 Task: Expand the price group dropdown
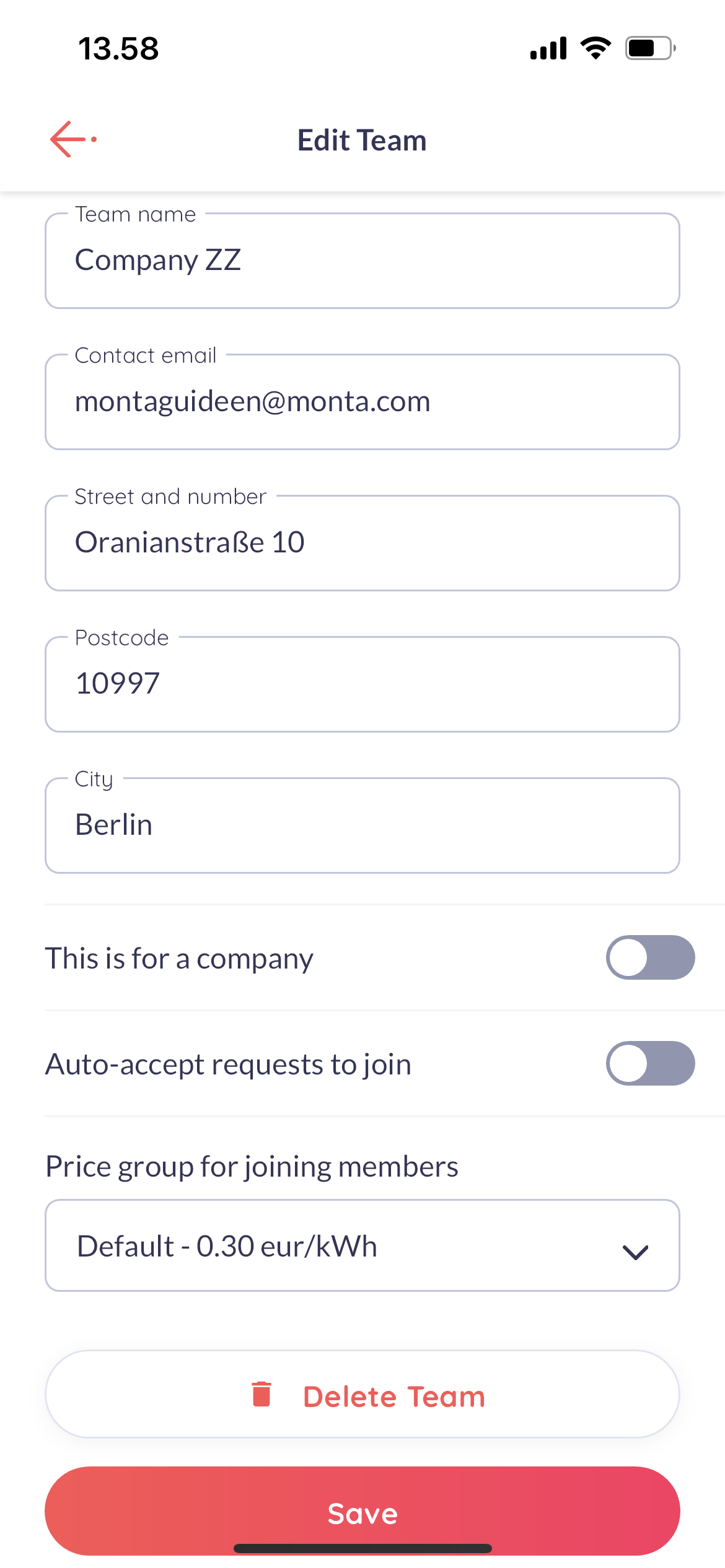[362, 1245]
